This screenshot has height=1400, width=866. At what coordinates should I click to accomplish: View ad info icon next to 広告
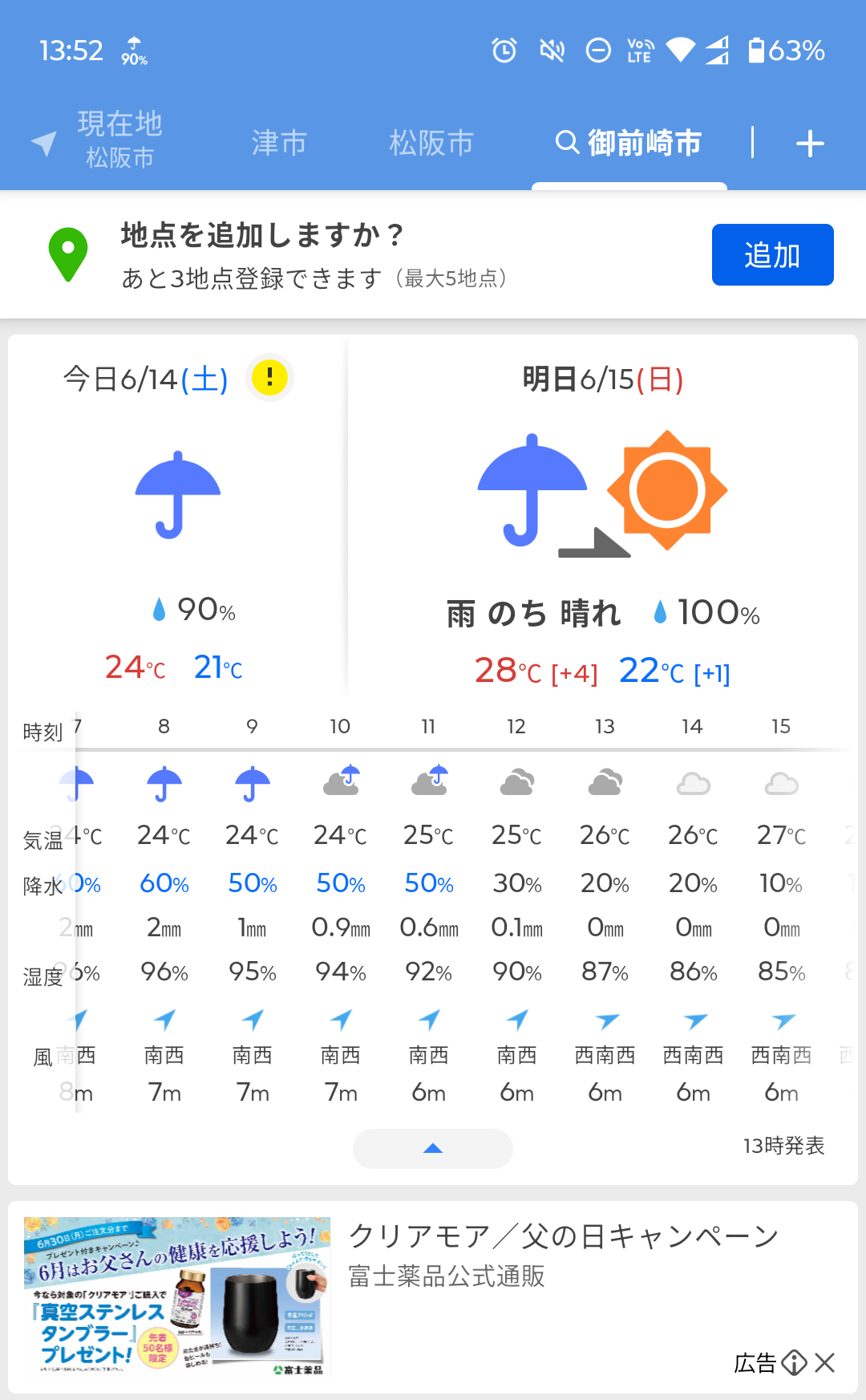(794, 1362)
